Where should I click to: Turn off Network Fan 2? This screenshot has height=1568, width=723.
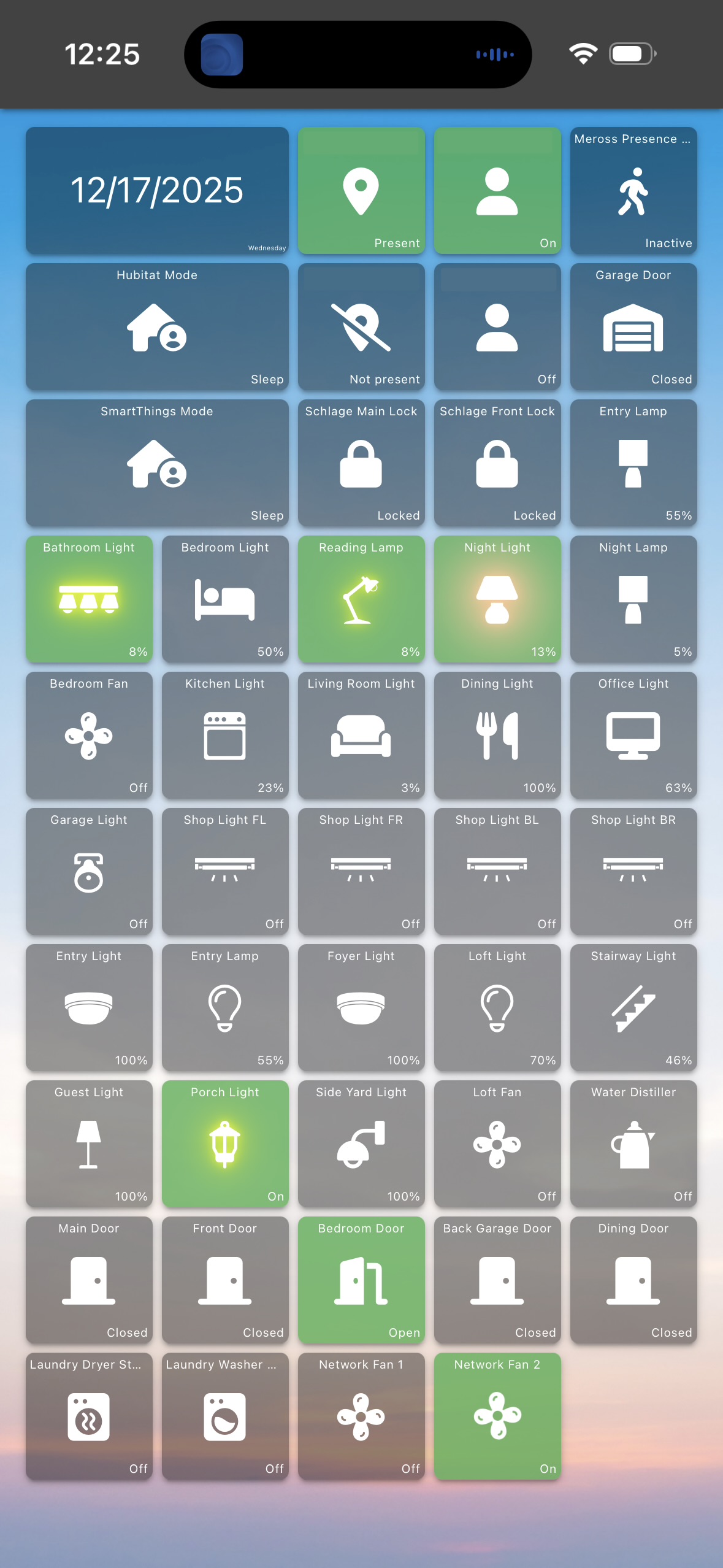coord(497,1416)
